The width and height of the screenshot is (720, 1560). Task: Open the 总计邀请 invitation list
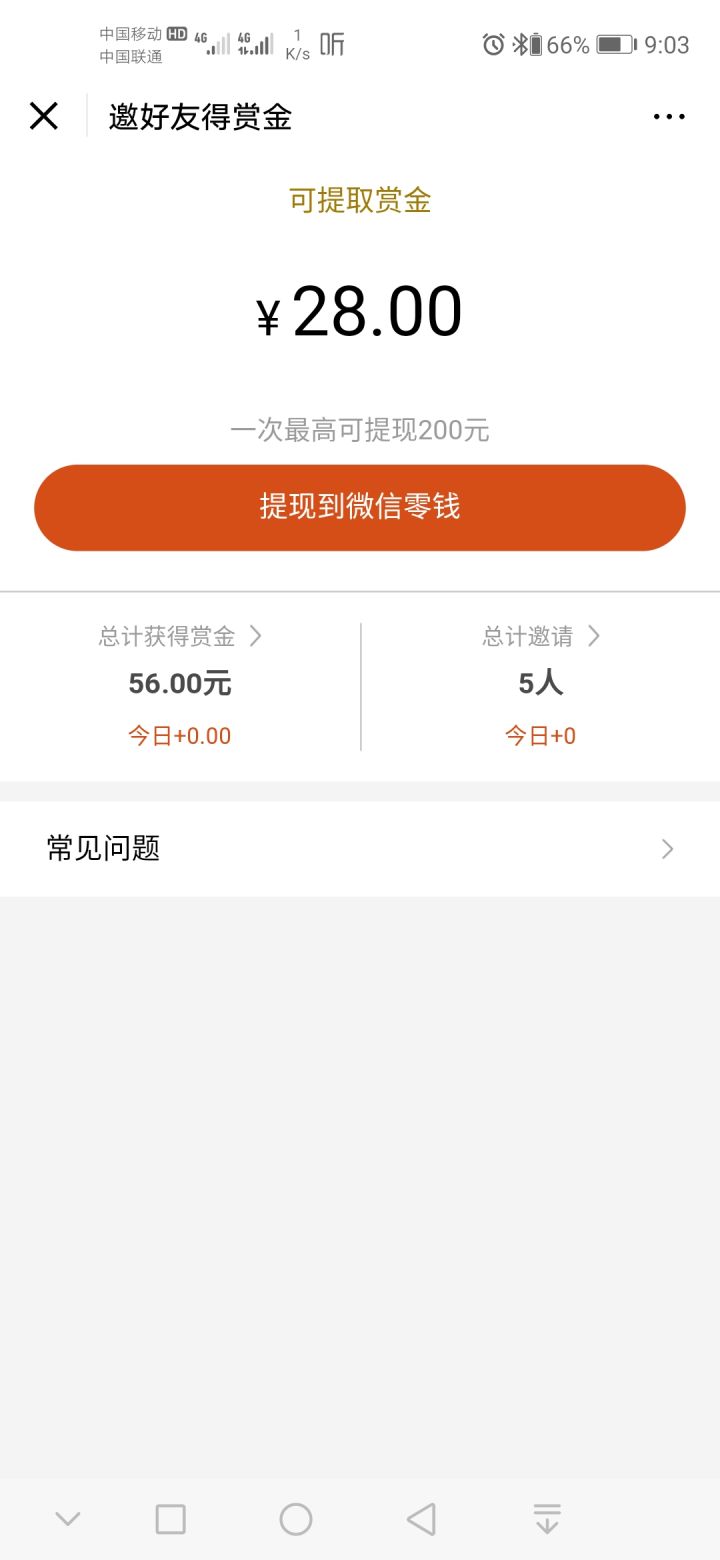point(528,635)
